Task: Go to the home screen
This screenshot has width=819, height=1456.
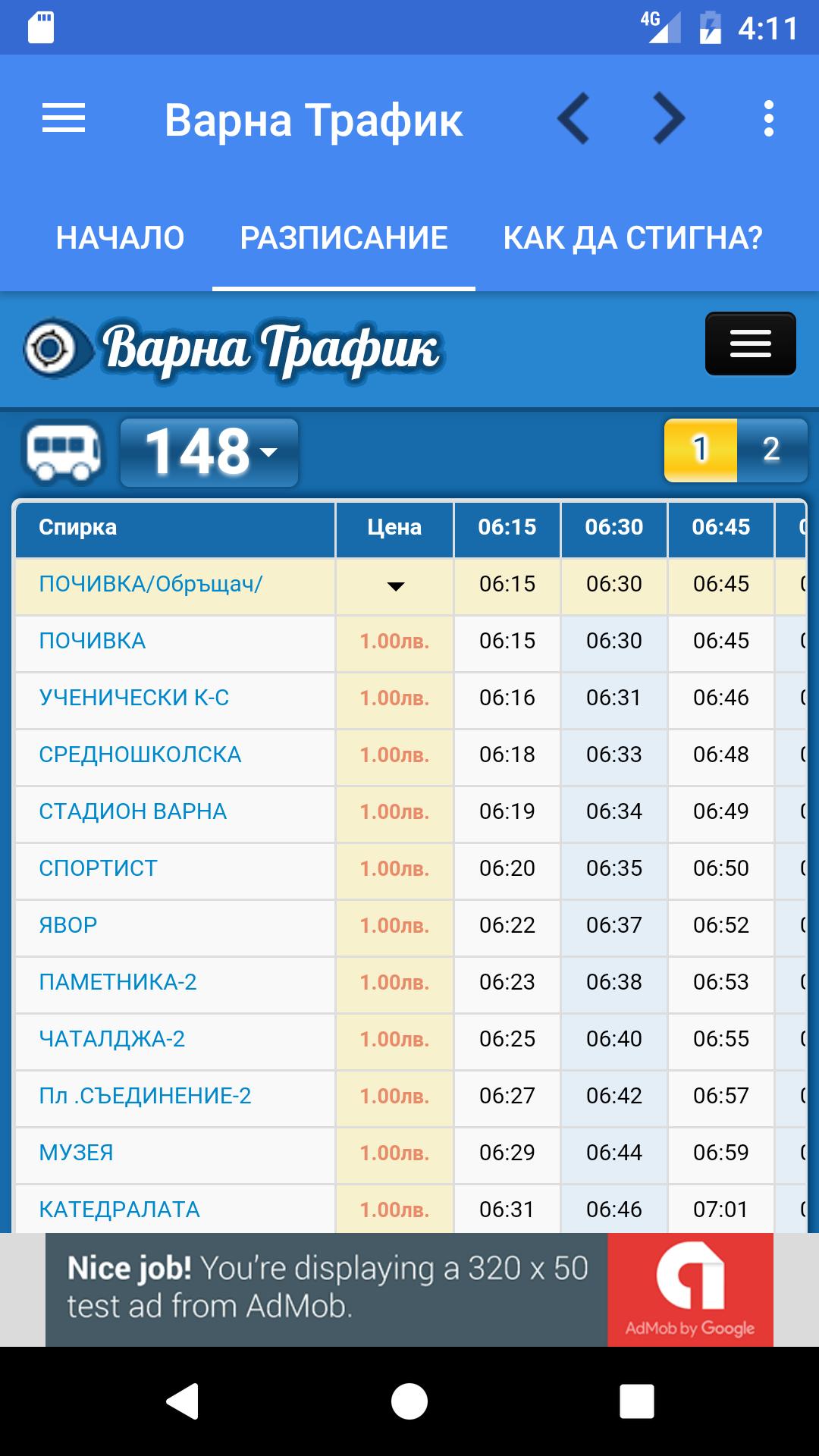Action: [409, 1401]
